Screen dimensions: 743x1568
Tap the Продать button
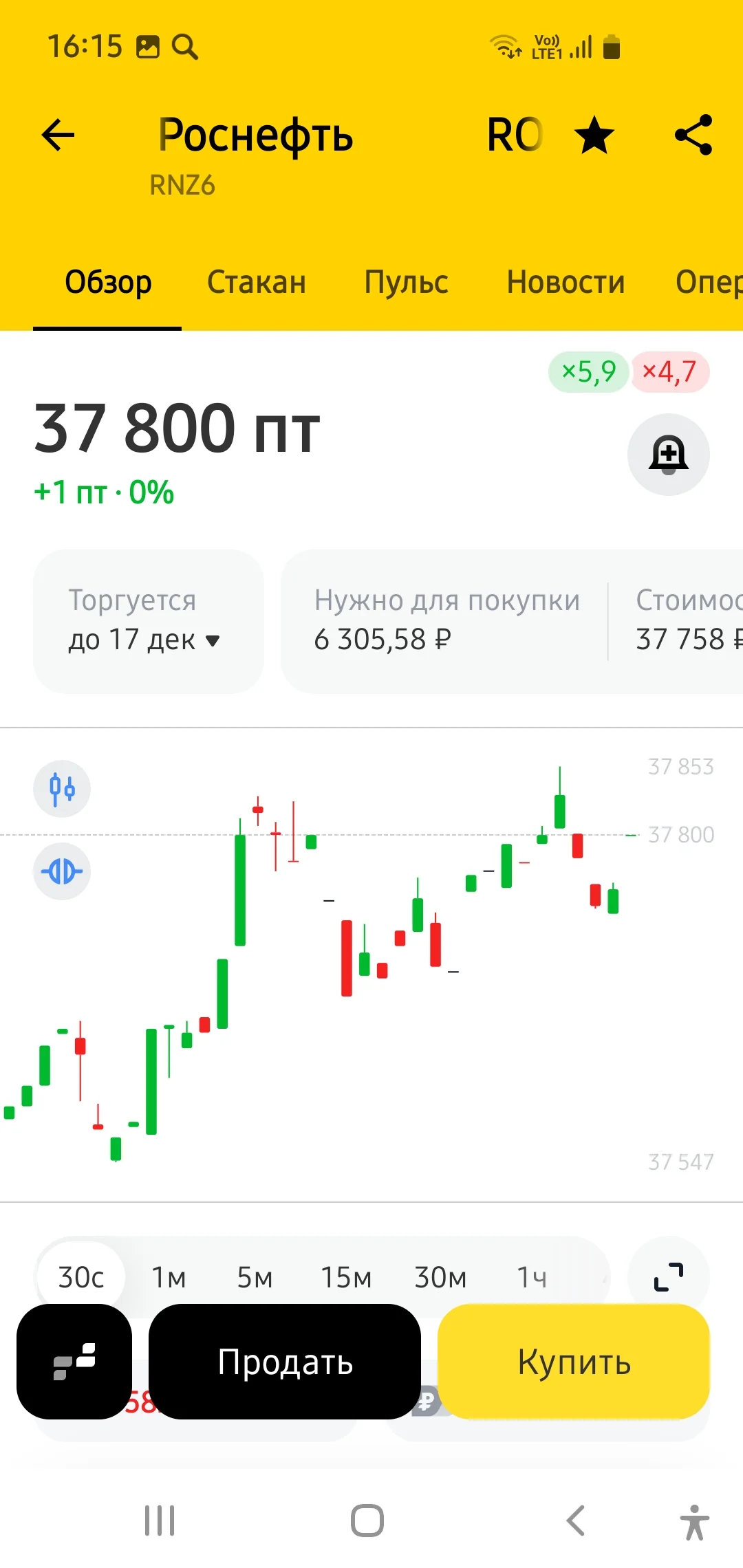tap(285, 1362)
